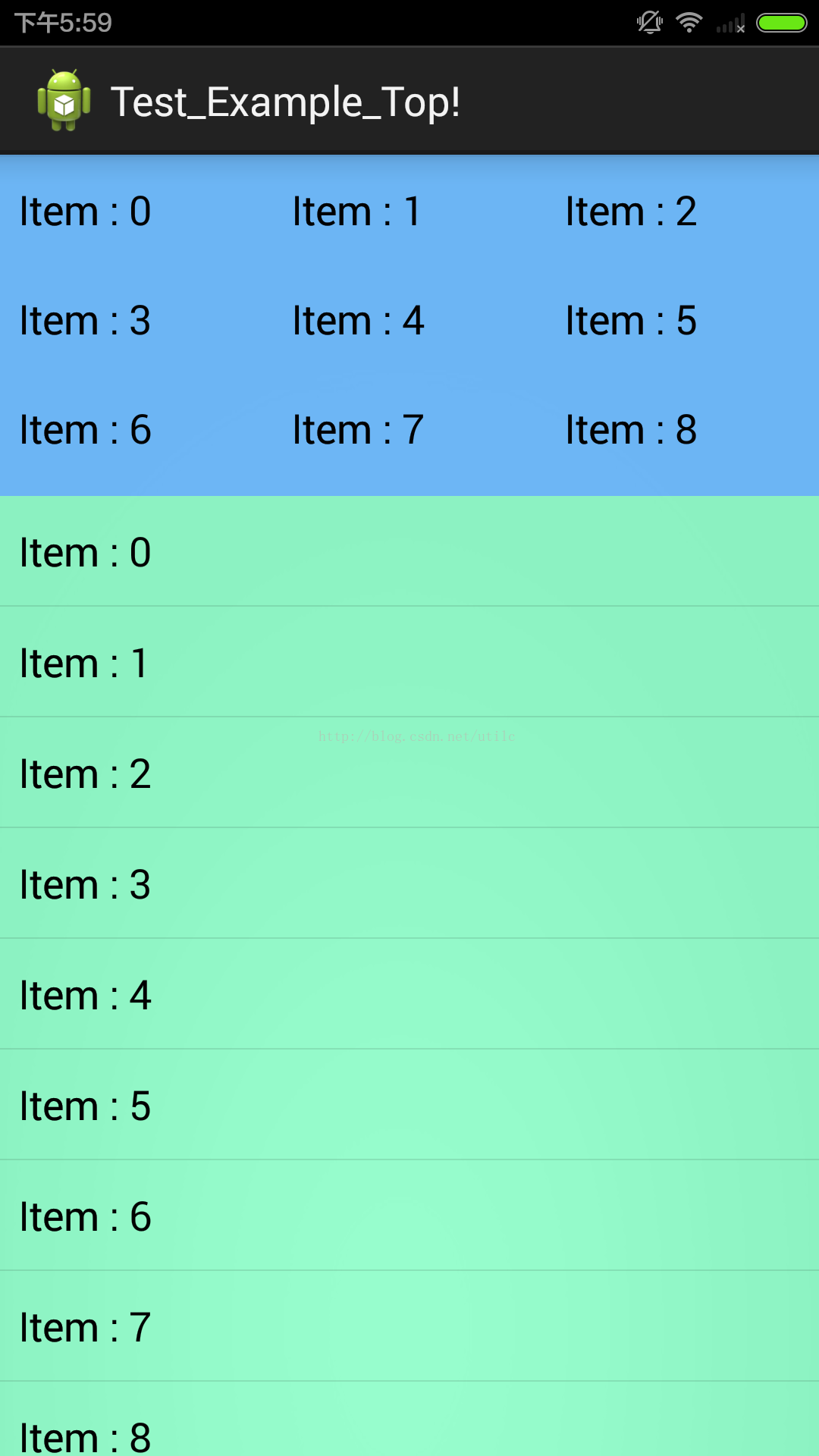Choose Item : 7 row in green list
Image resolution: width=819 pixels, height=1456 pixels.
409,1326
